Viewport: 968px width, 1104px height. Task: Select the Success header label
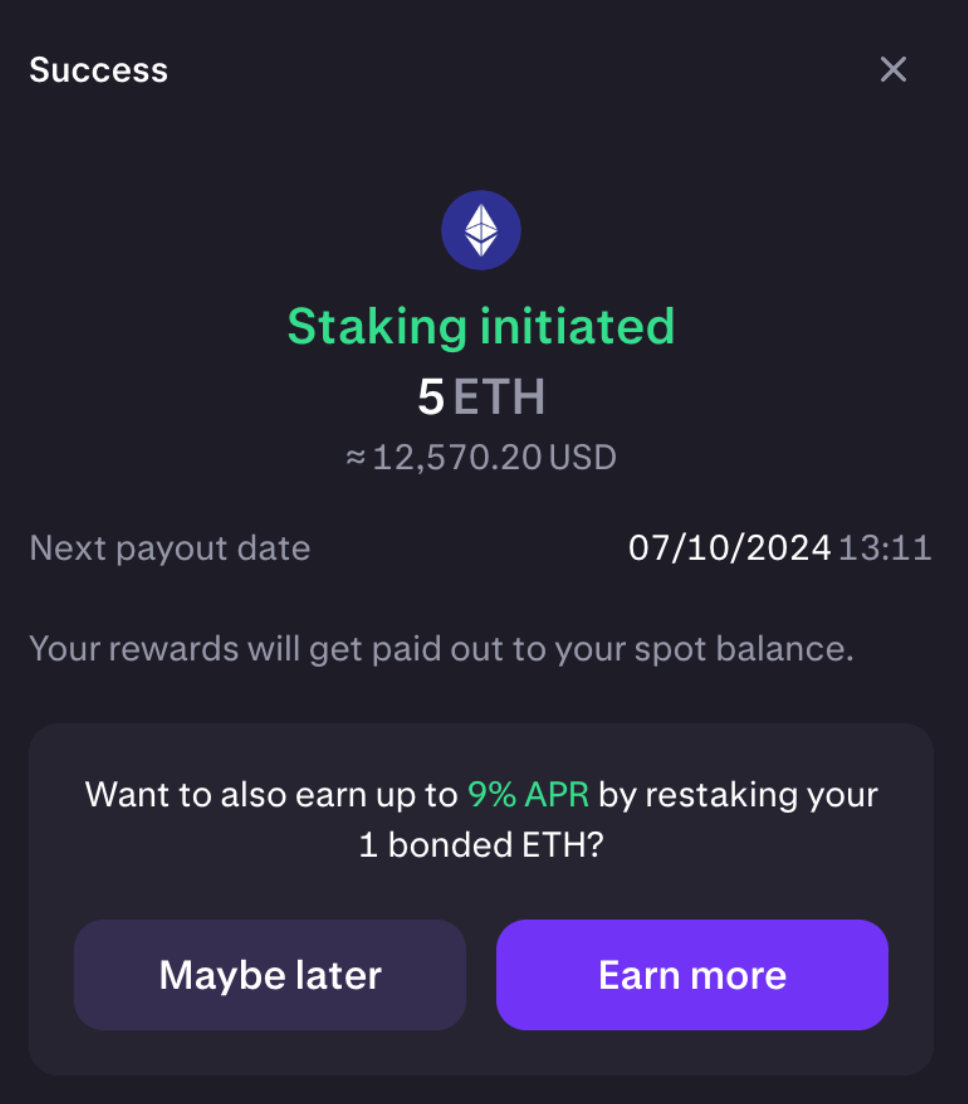click(x=99, y=69)
